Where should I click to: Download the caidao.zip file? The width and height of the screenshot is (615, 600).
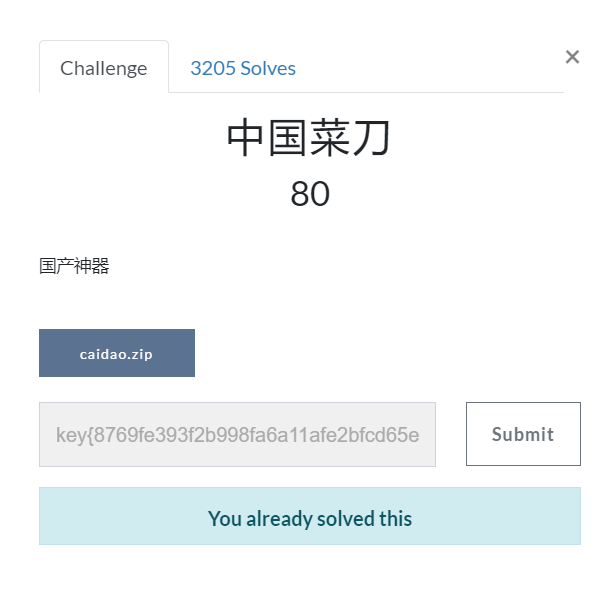click(x=117, y=354)
